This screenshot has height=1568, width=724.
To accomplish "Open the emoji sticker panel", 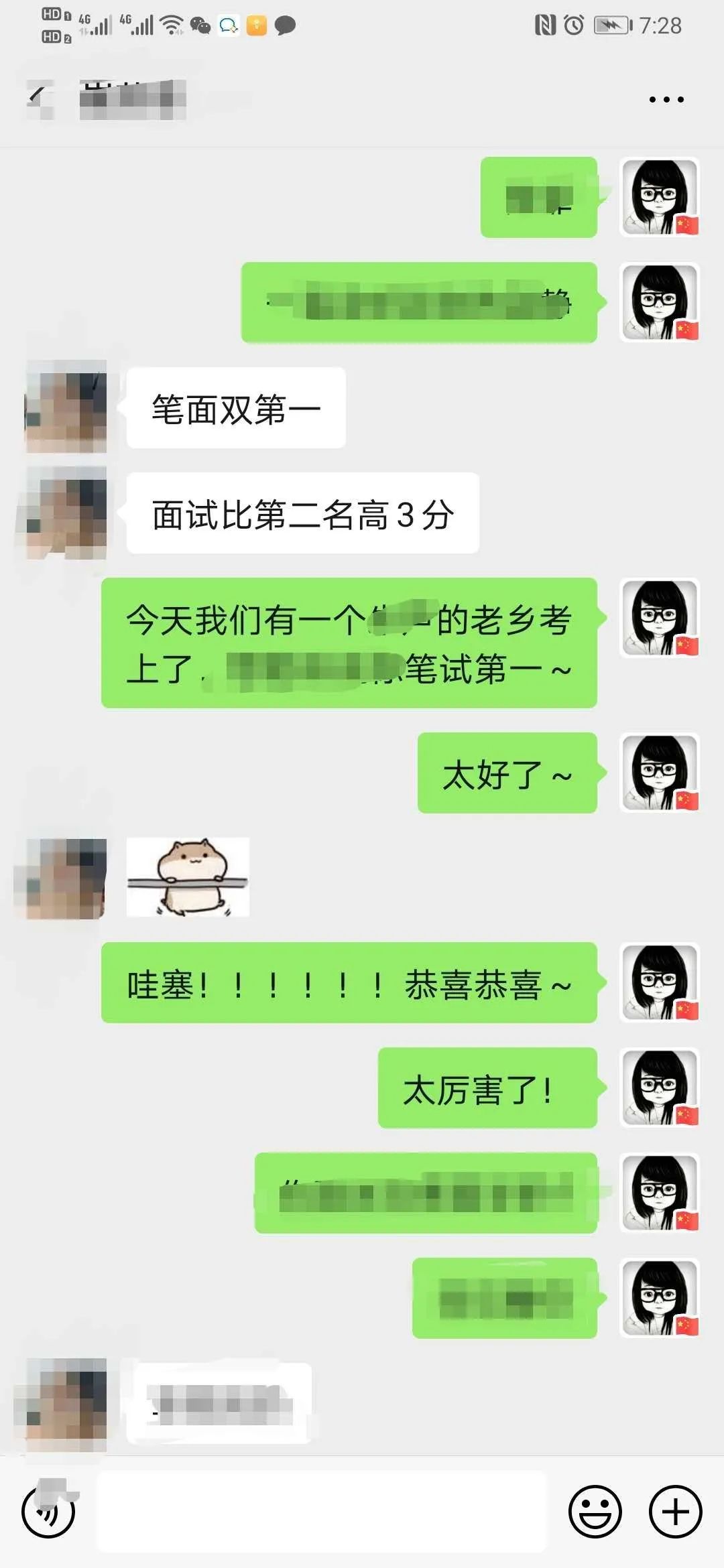I will (595, 1512).
